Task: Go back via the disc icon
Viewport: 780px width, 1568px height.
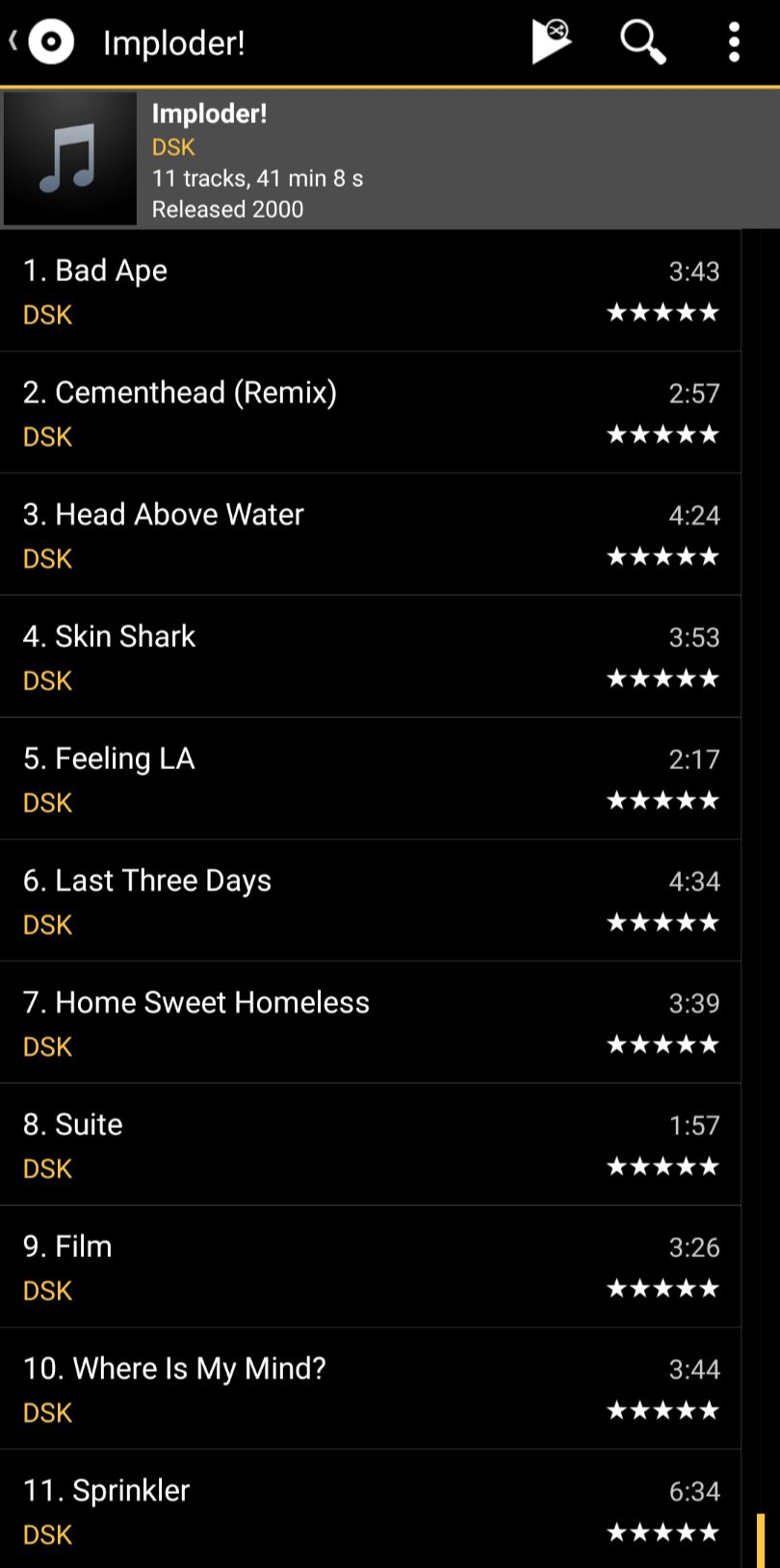Action: (42, 42)
